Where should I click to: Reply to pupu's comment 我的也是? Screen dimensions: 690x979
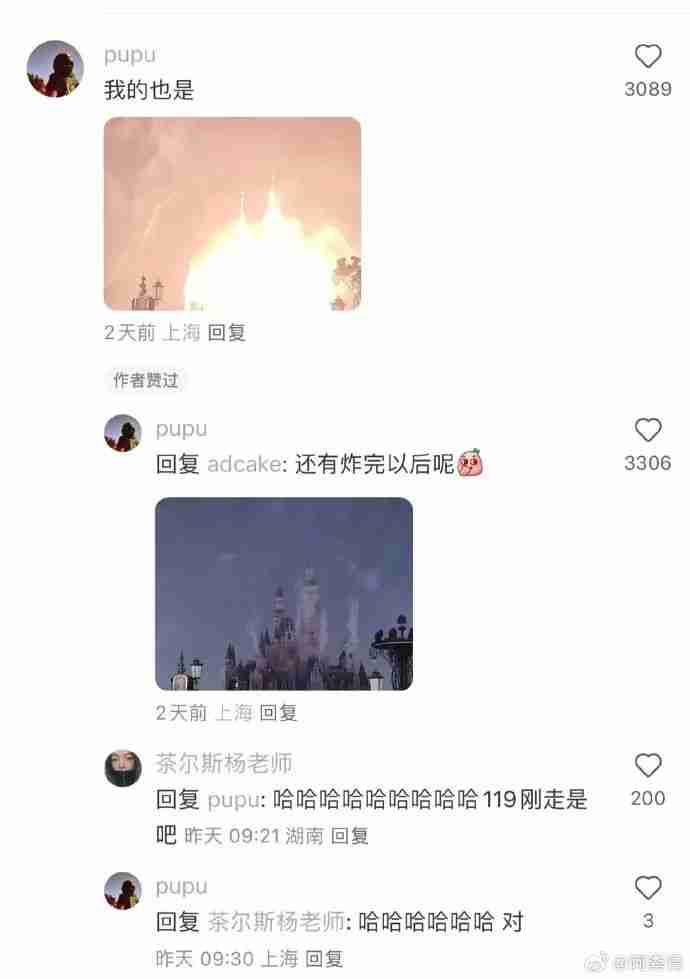[x=226, y=333]
